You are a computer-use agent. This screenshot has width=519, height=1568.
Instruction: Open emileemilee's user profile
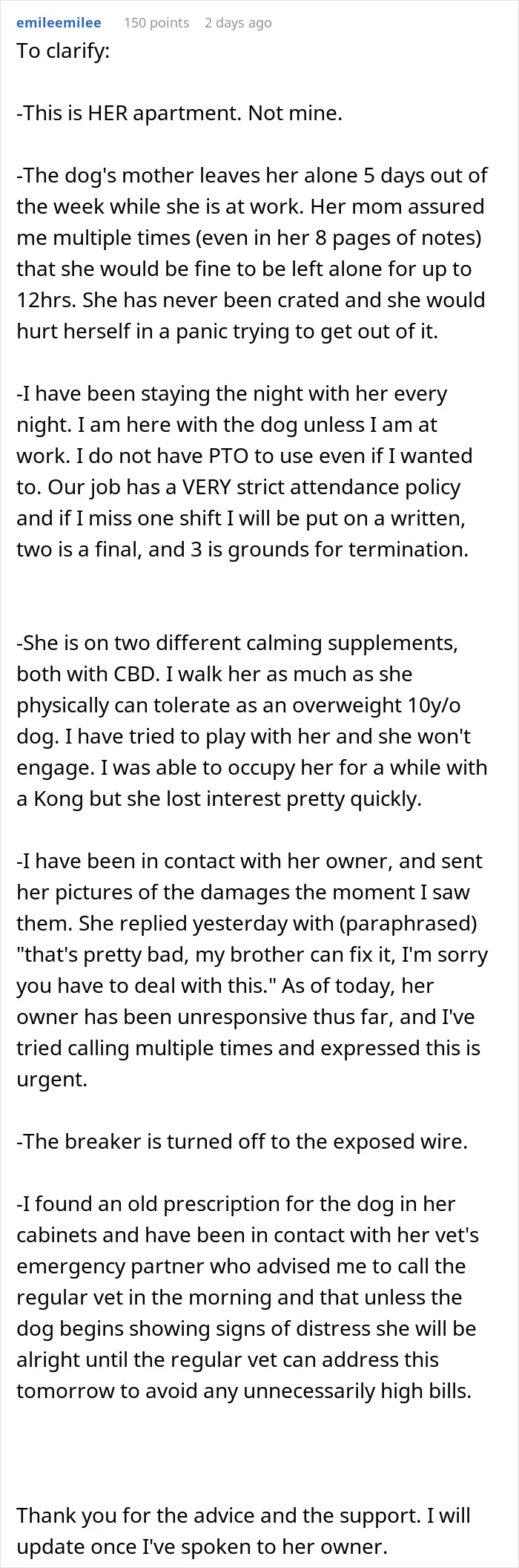click(x=59, y=22)
